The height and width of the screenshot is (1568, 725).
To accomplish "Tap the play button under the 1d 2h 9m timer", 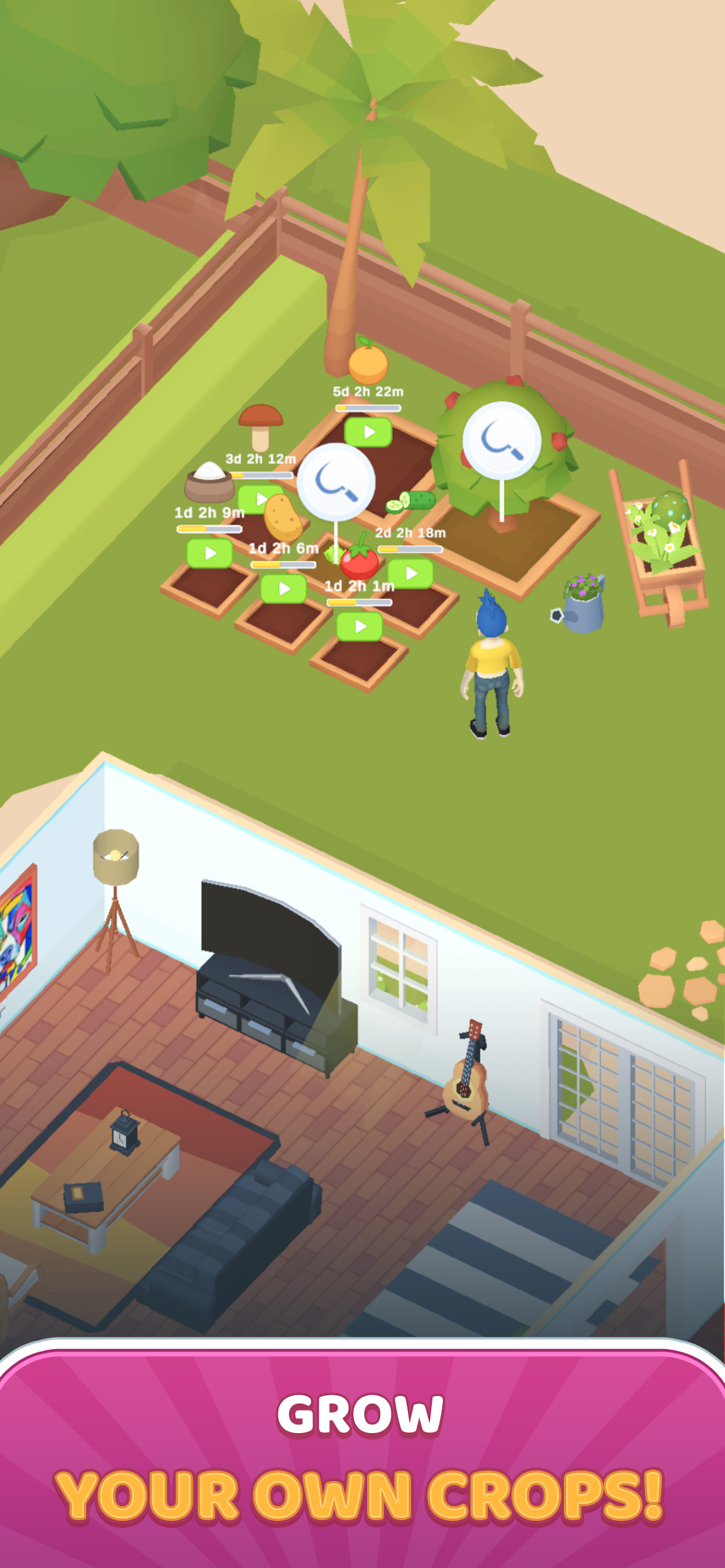I will pos(210,554).
